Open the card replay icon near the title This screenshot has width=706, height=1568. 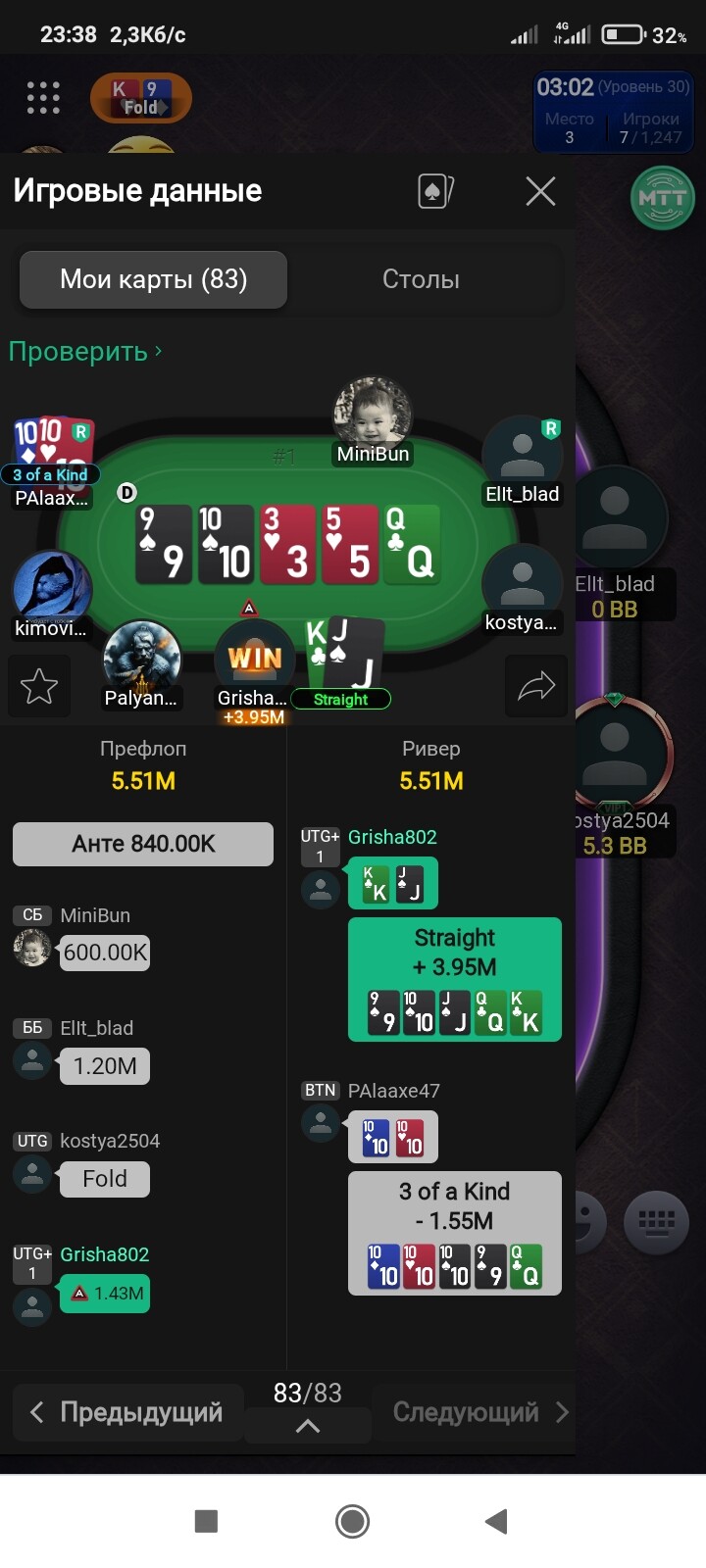435,191
